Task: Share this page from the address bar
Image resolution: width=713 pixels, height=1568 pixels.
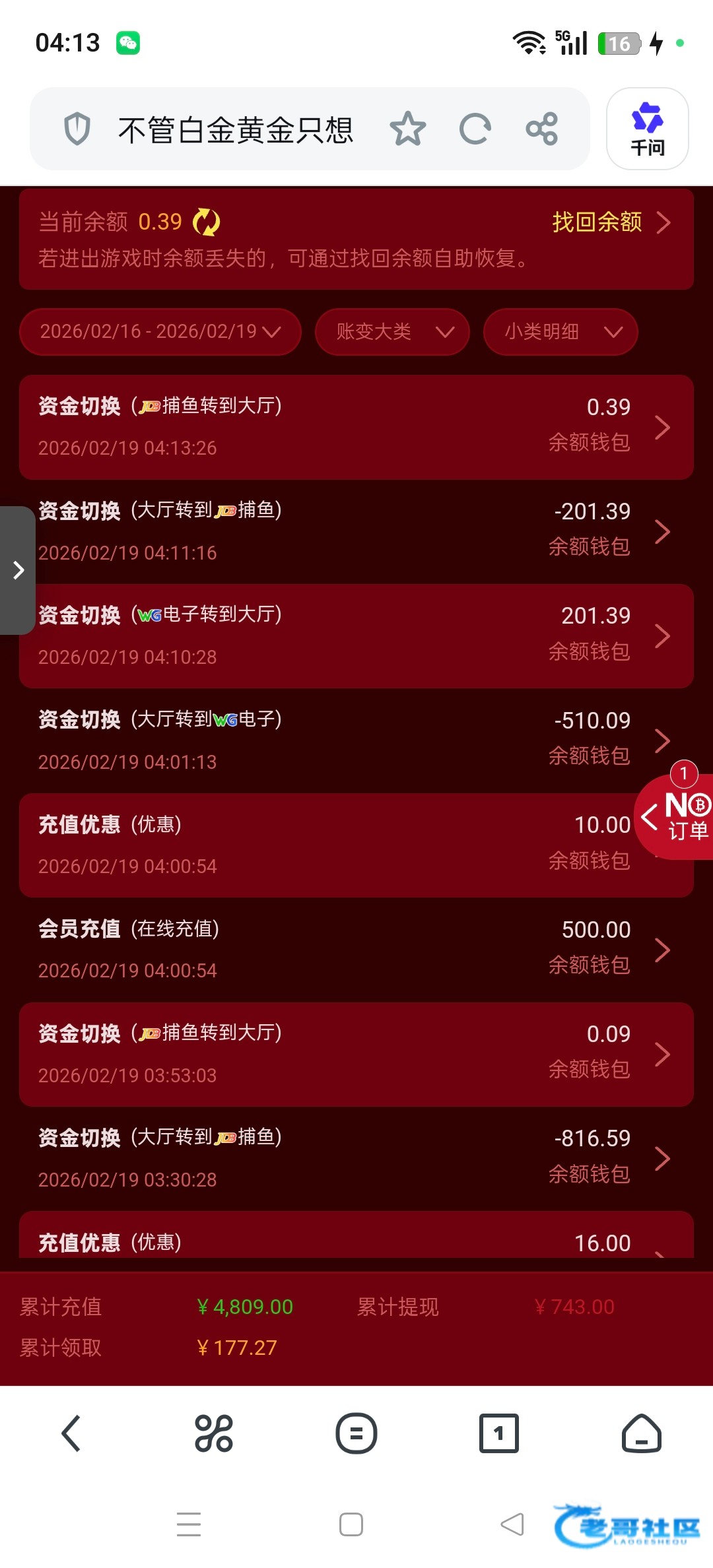Action: coord(542,129)
